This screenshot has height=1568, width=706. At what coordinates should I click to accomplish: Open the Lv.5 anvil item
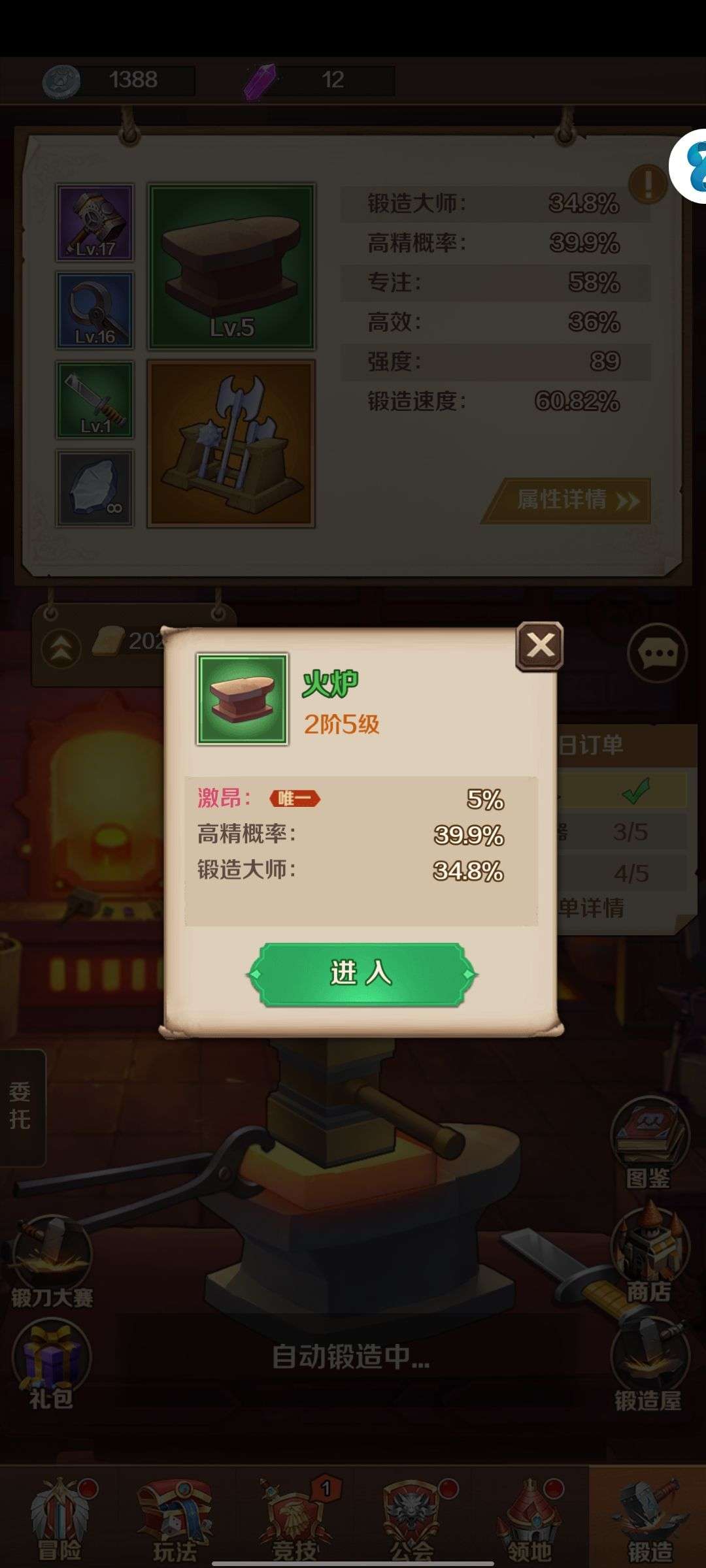click(231, 267)
